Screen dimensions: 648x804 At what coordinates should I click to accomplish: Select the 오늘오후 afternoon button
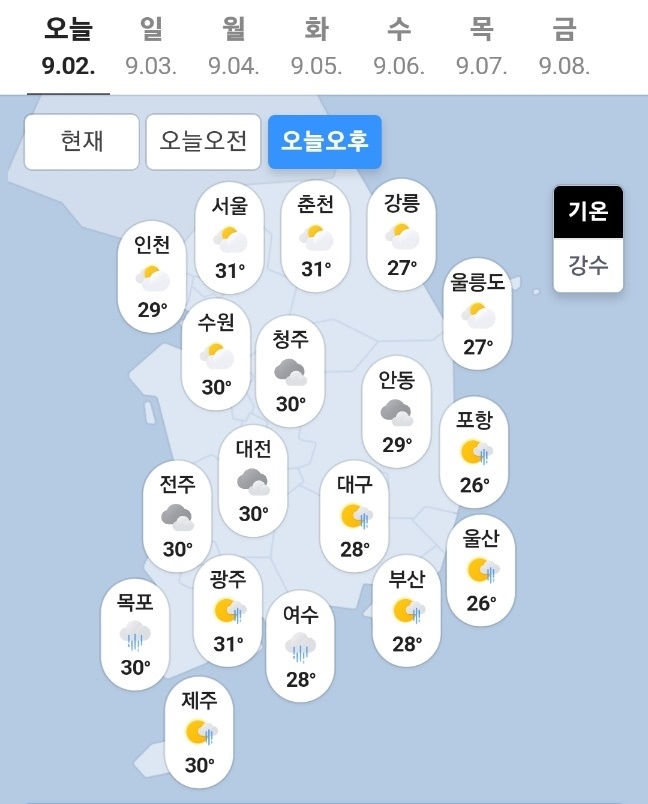[325, 141]
